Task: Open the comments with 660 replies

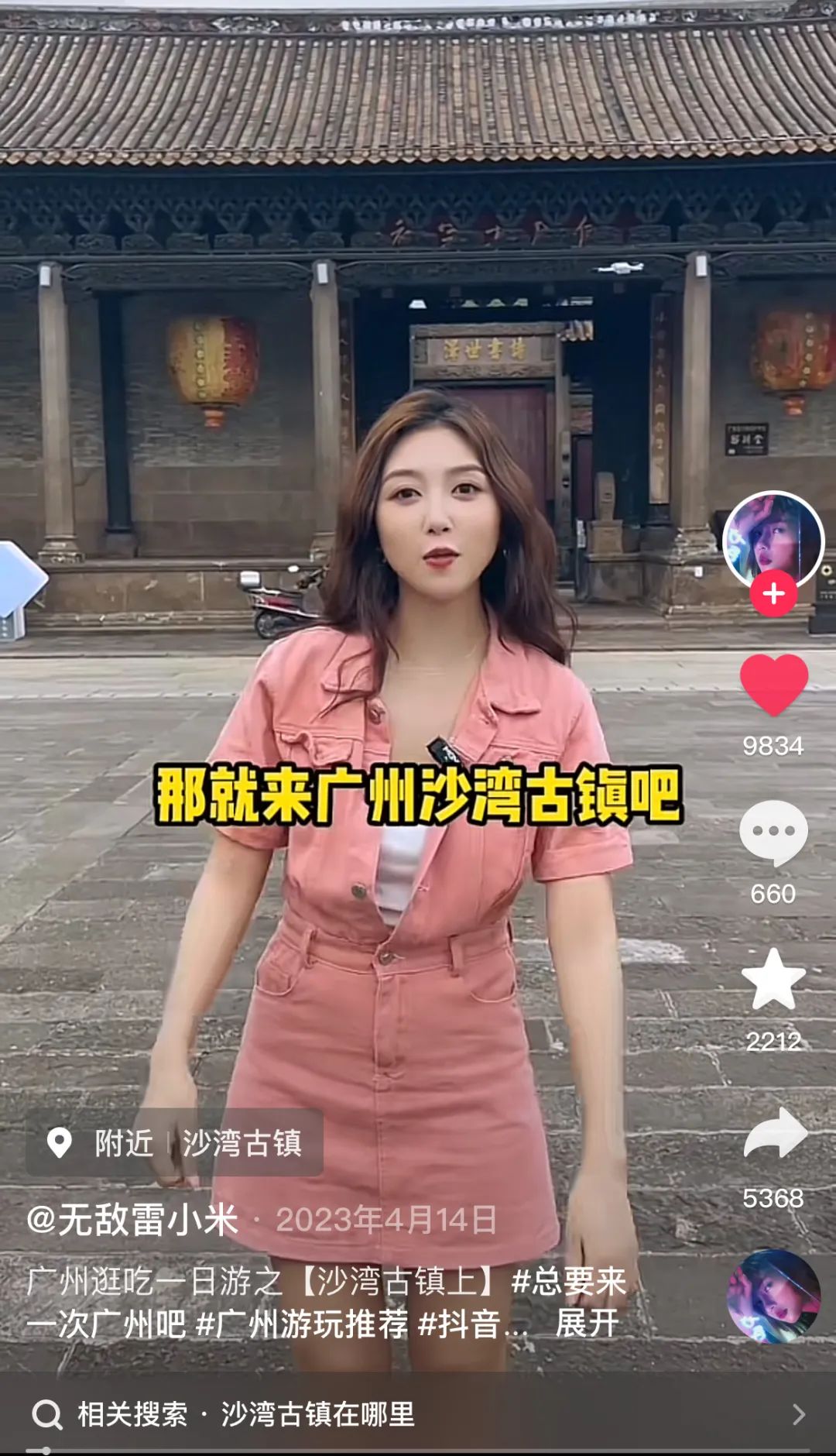Action: click(773, 833)
